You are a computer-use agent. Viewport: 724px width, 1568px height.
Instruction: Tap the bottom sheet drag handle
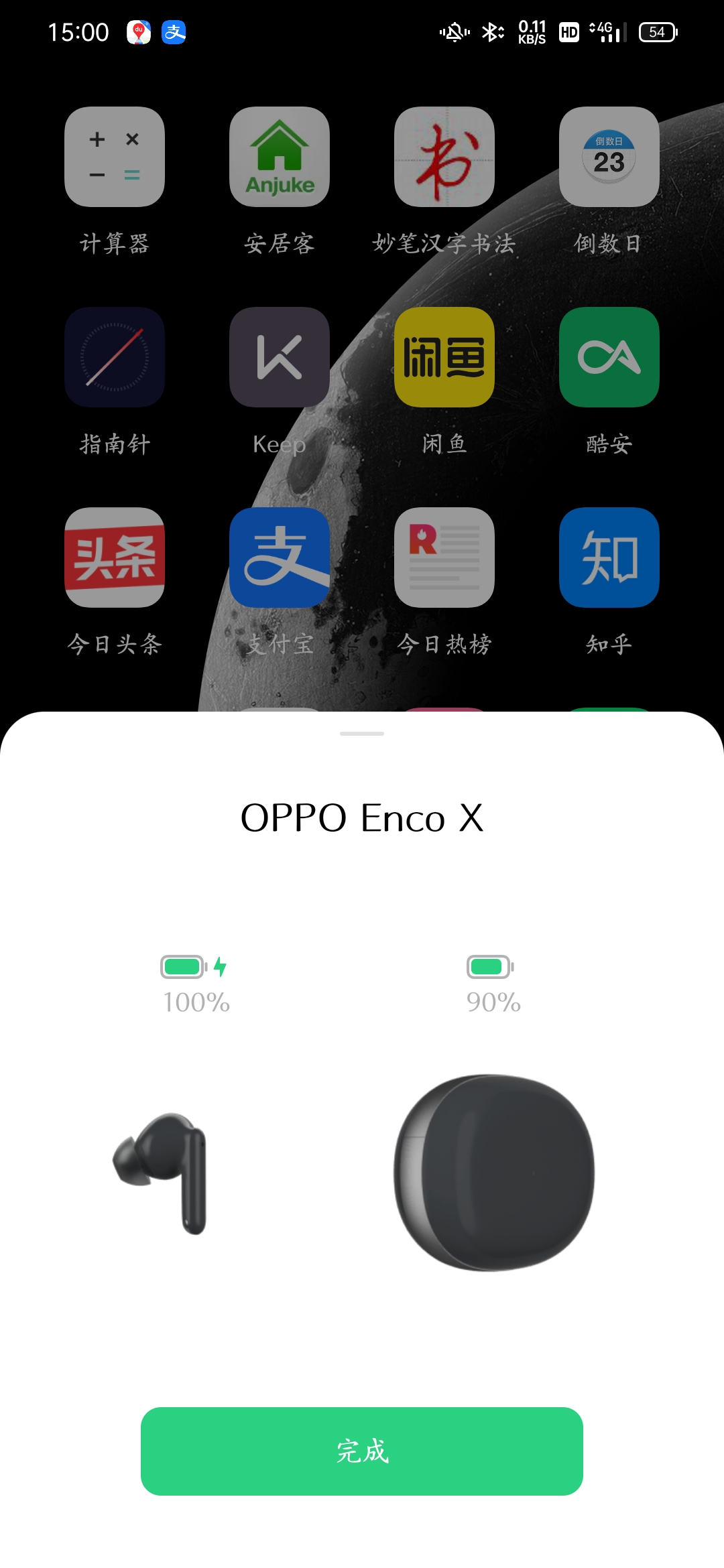coord(362,735)
